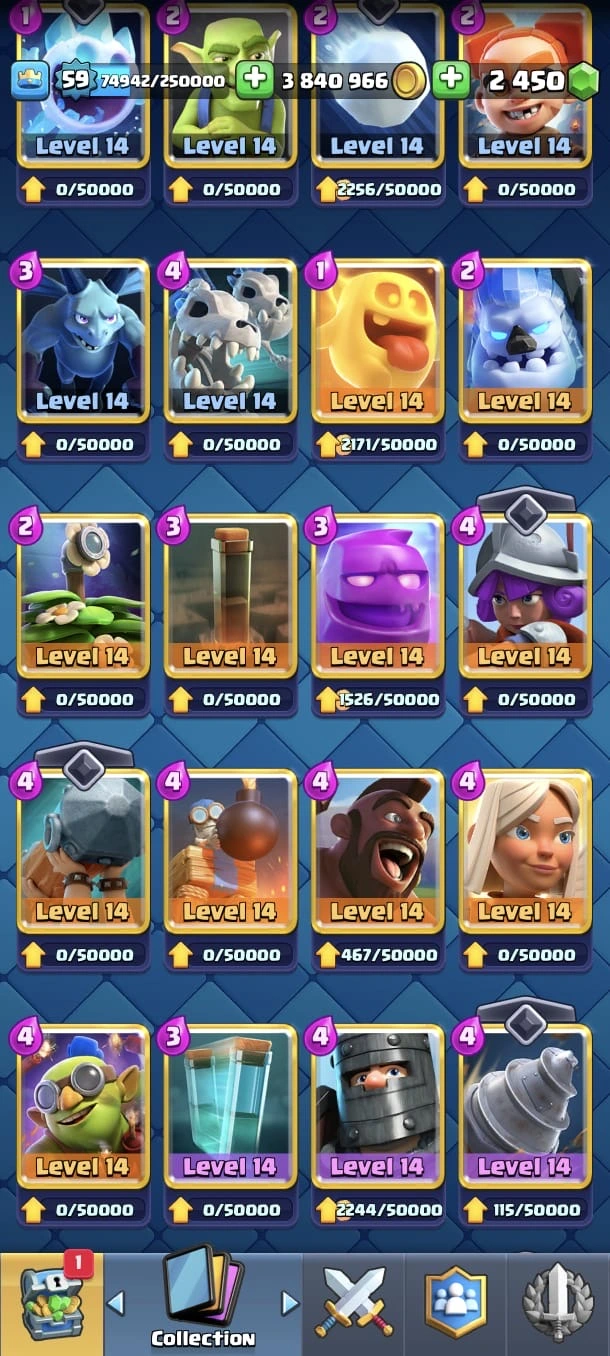This screenshot has height=1356, width=610.
Task: Select the Musketeer card
Action: tap(524, 595)
